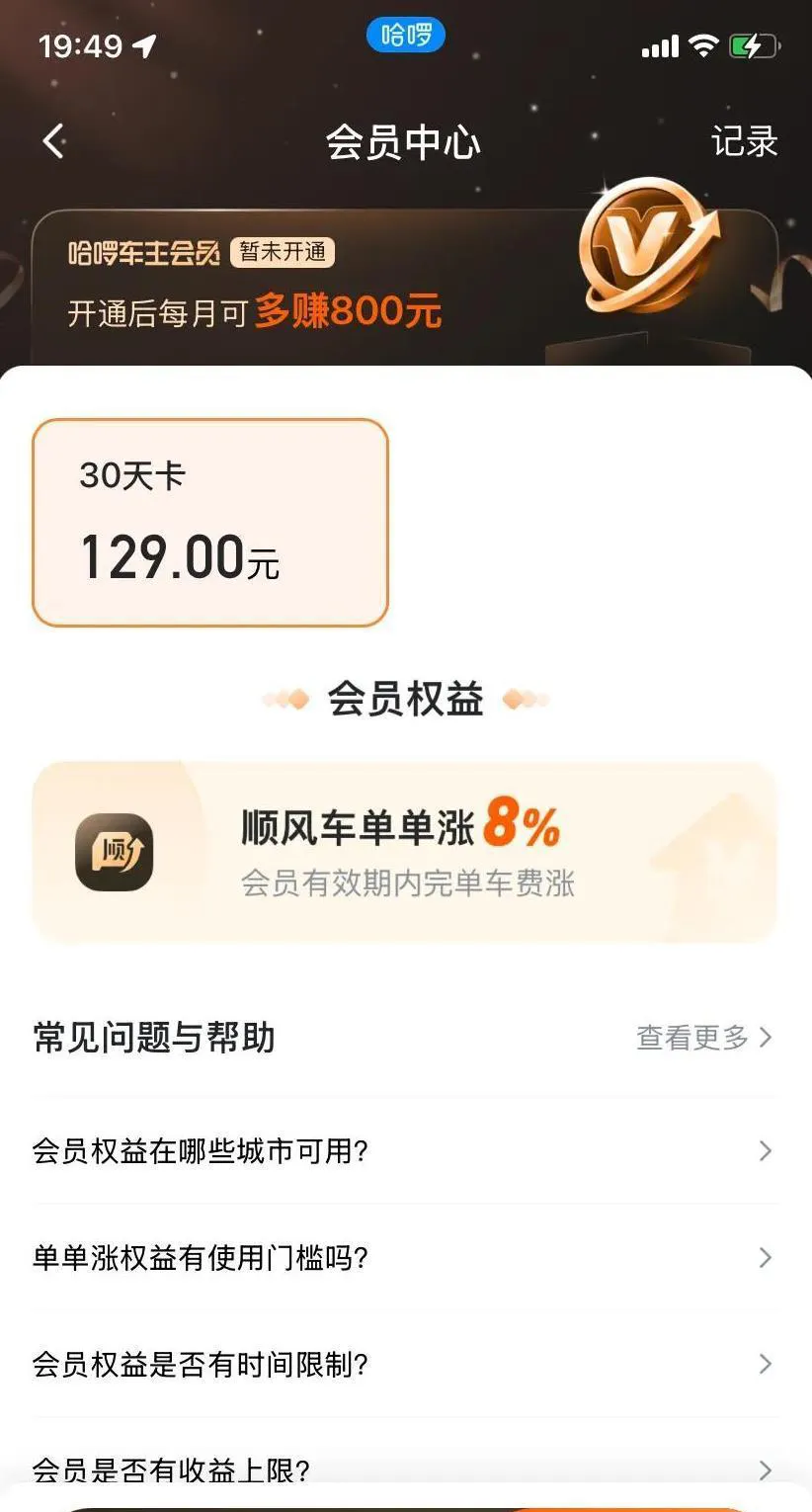Image resolution: width=812 pixels, height=1512 pixels.
Task: Select the 30天卡 129.00元 plan card
Action: coord(209,521)
